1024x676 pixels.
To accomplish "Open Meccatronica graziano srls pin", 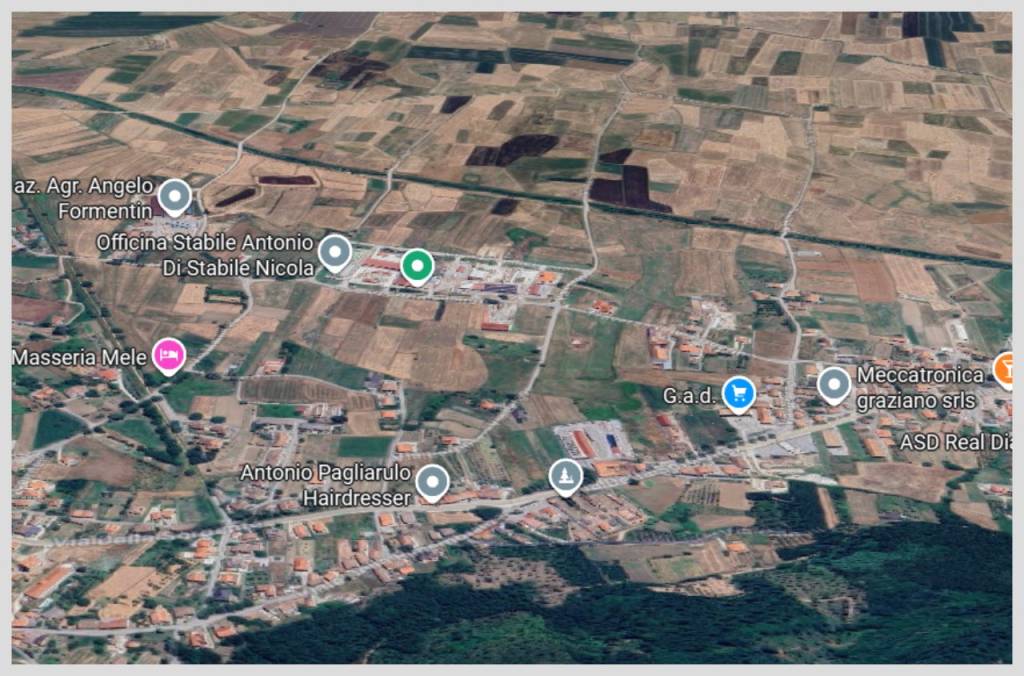I will [834, 384].
